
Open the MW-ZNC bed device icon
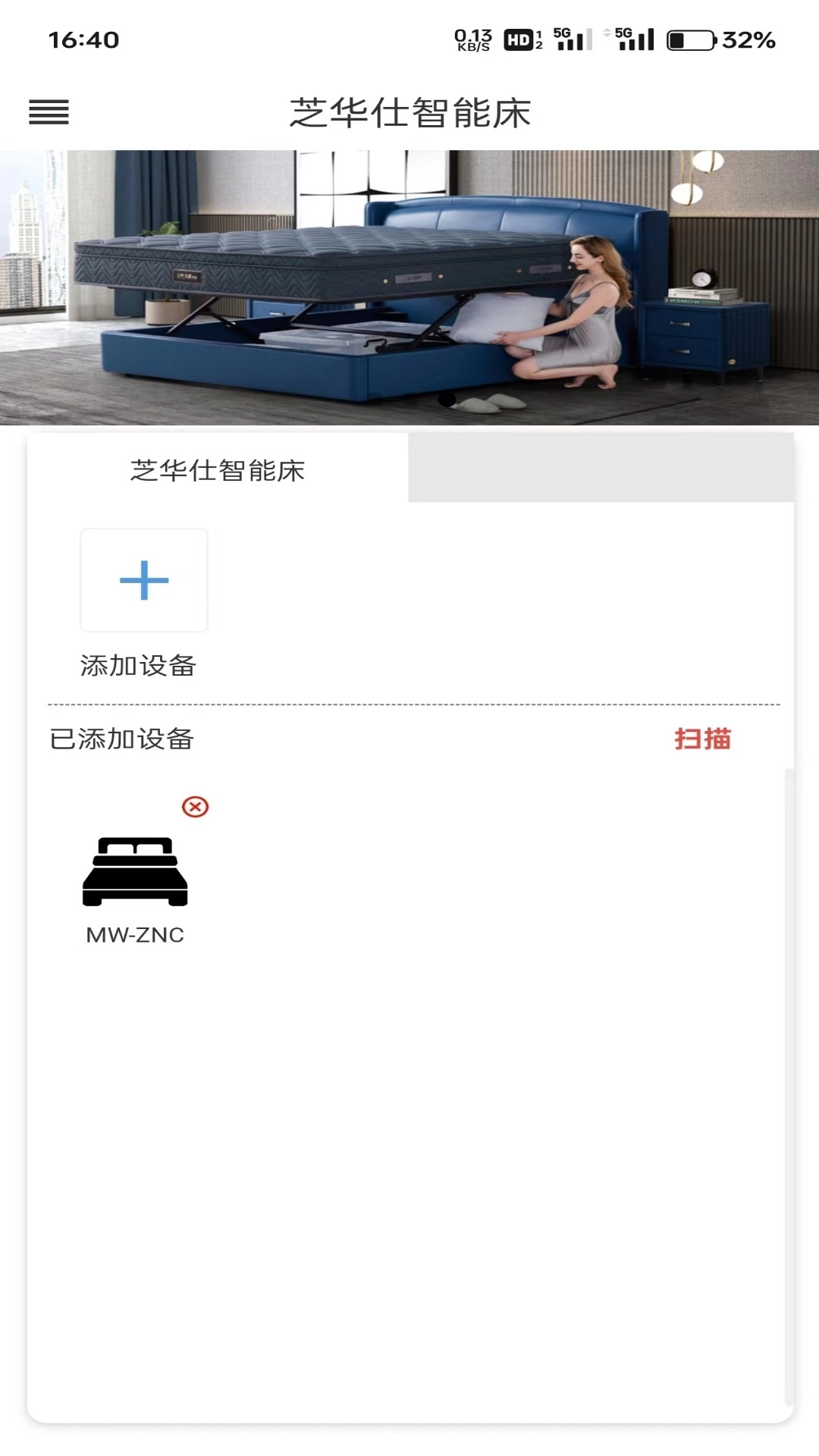tap(135, 871)
